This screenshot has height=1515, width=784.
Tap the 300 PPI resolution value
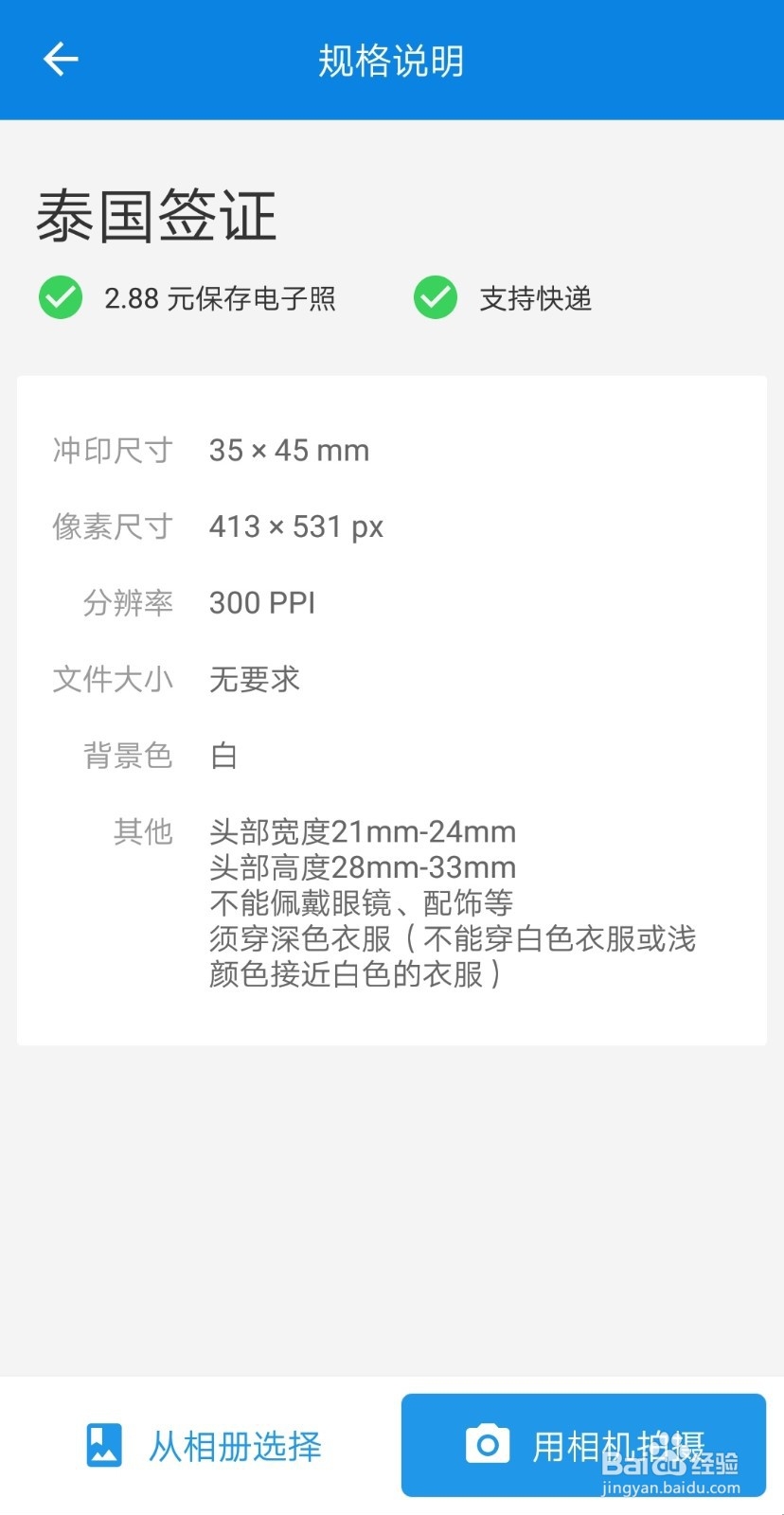pos(261,602)
